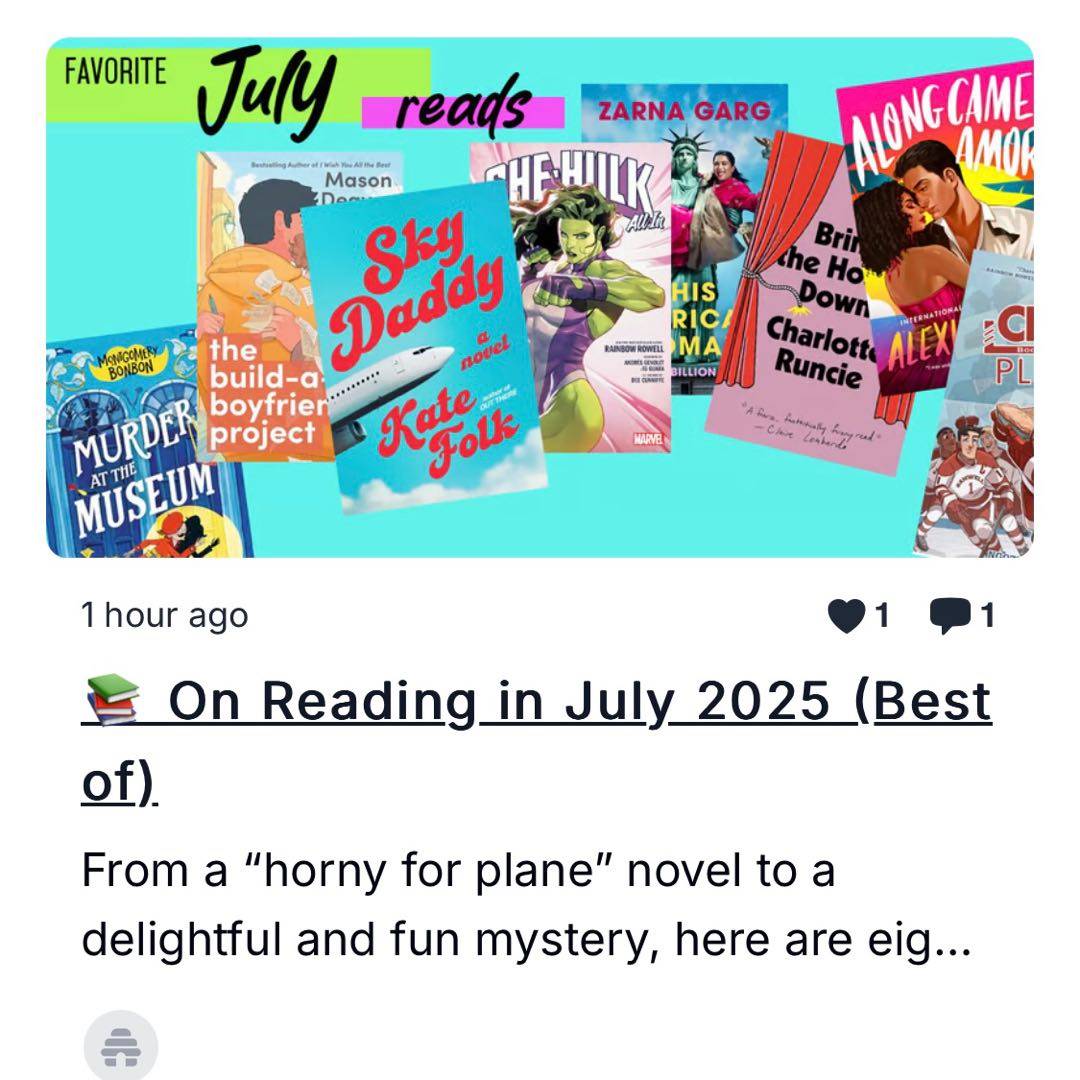The height and width of the screenshot is (1080, 1080).
Task: Open the 'On Reading in July 2025' post link
Action: 535,702
